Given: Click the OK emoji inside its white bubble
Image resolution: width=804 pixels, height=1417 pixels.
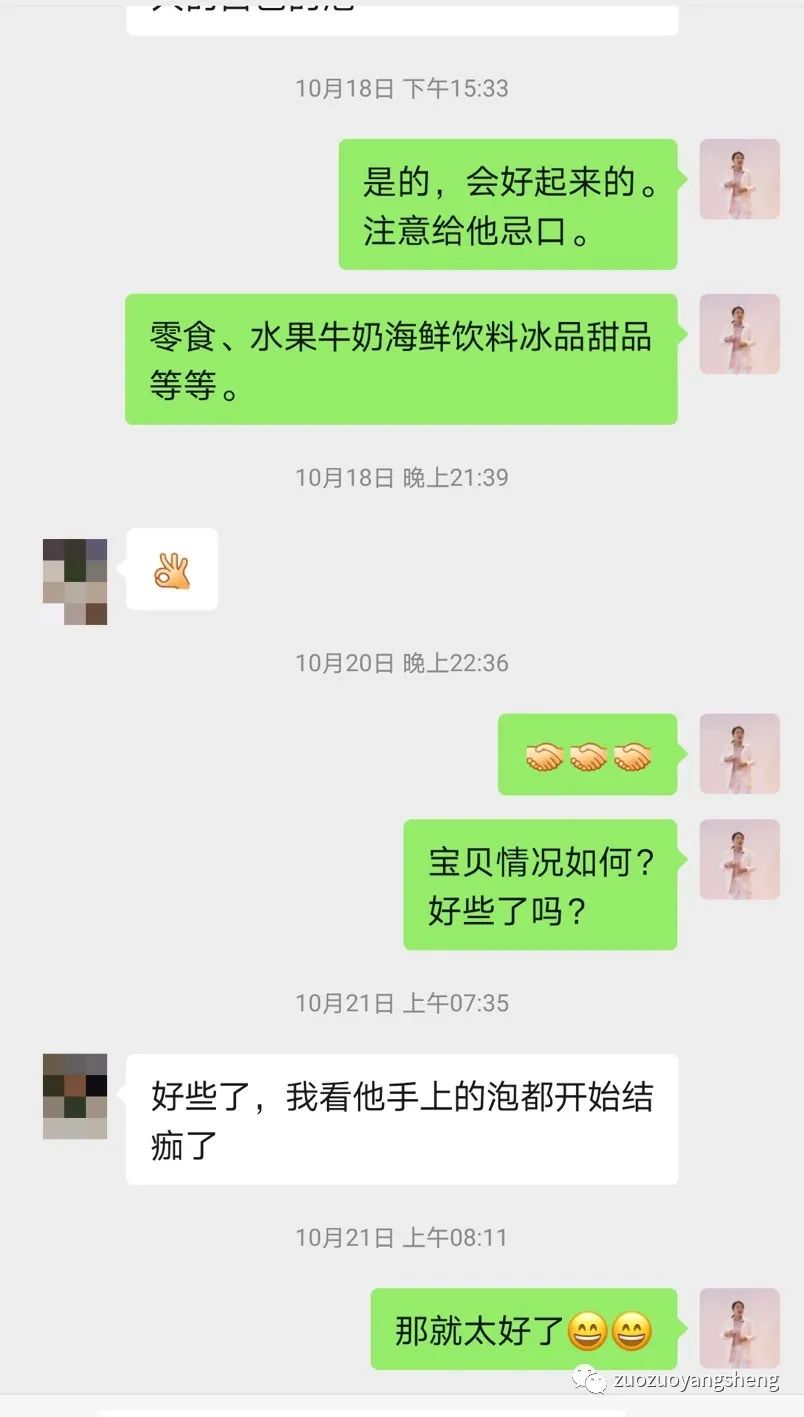Looking at the screenshot, I should (171, 568).
